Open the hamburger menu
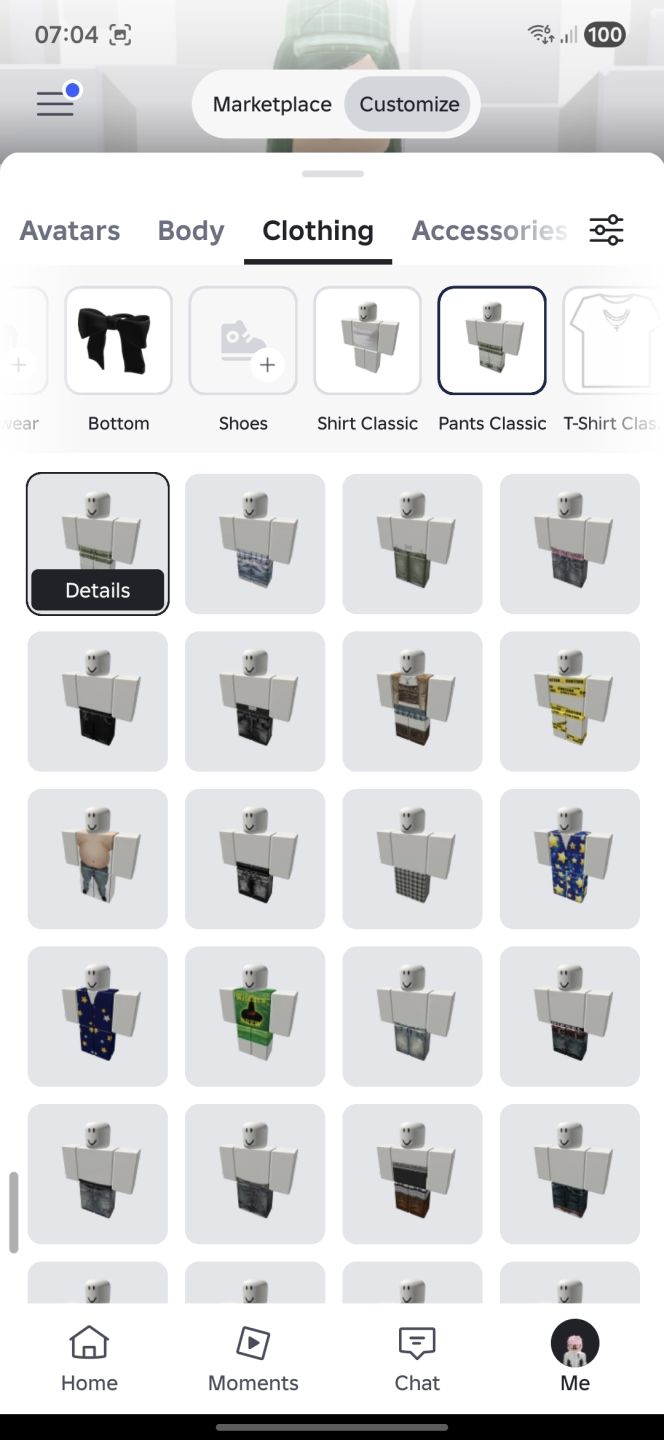664x1440 pixels. [55, 103]
